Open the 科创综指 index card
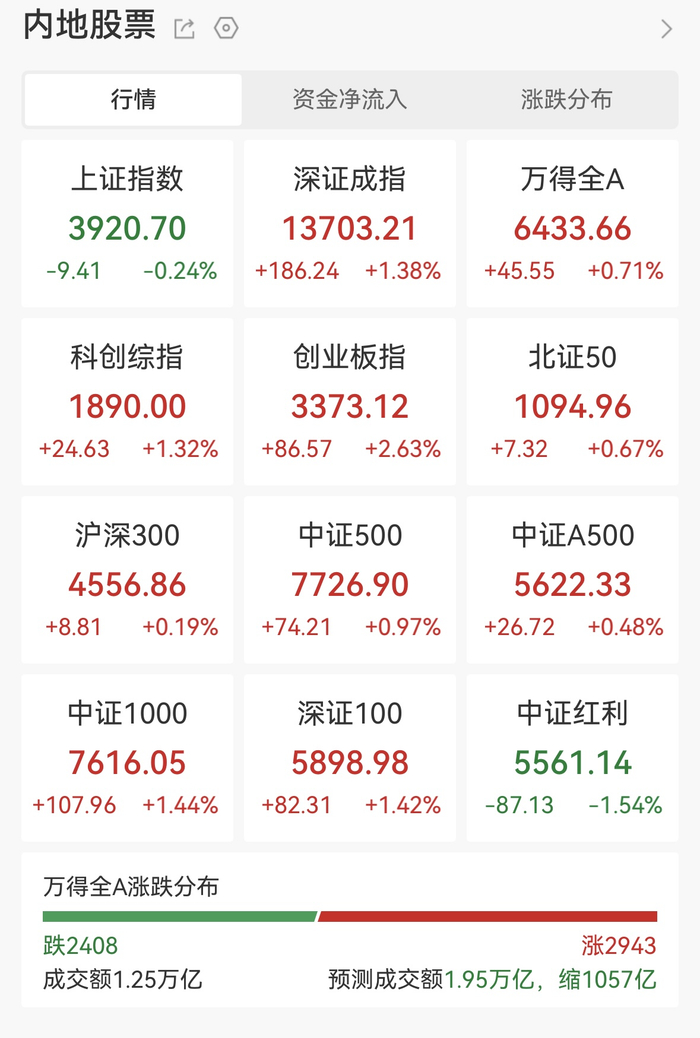 [127, 401]
